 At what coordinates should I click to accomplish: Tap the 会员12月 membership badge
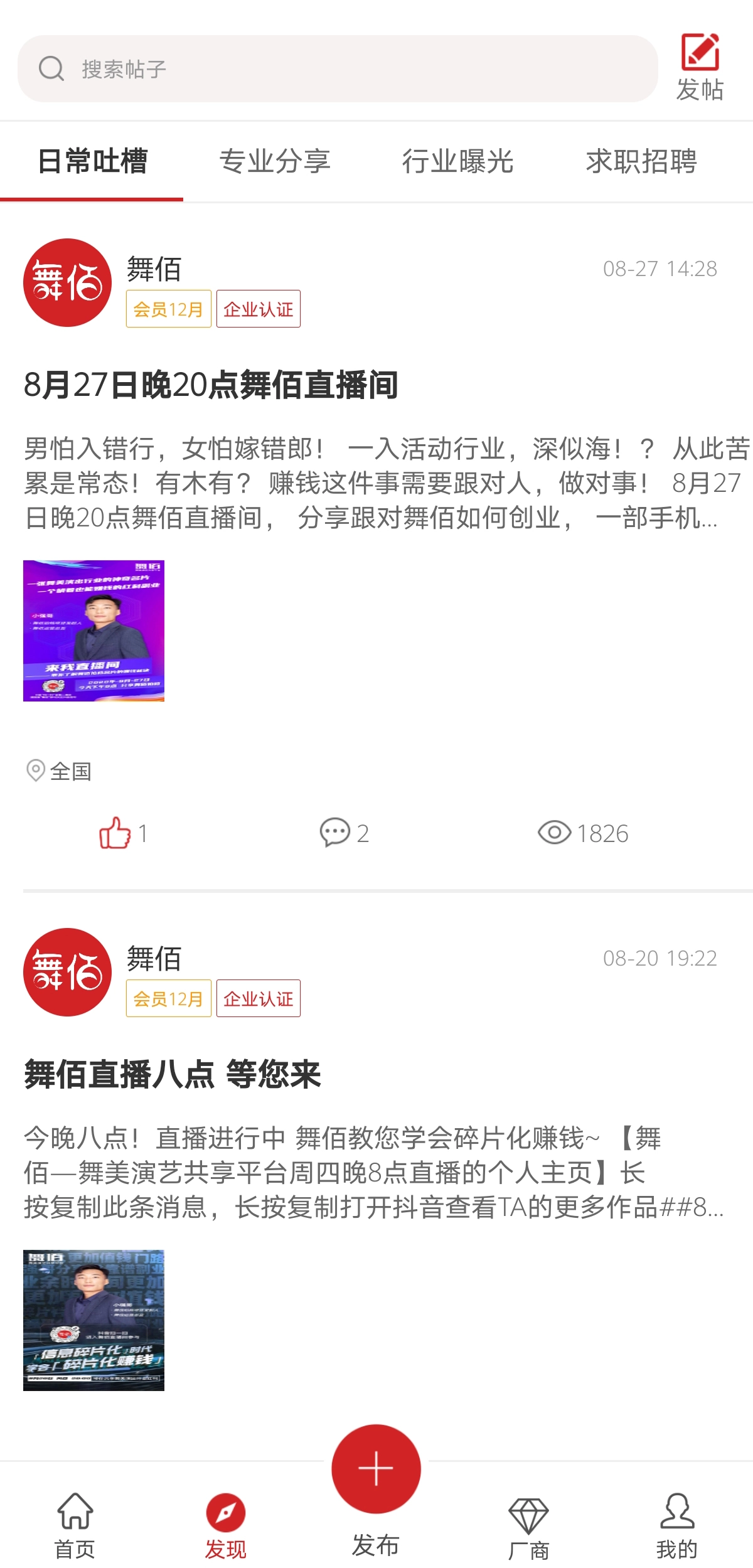click(x=168, y=309)
